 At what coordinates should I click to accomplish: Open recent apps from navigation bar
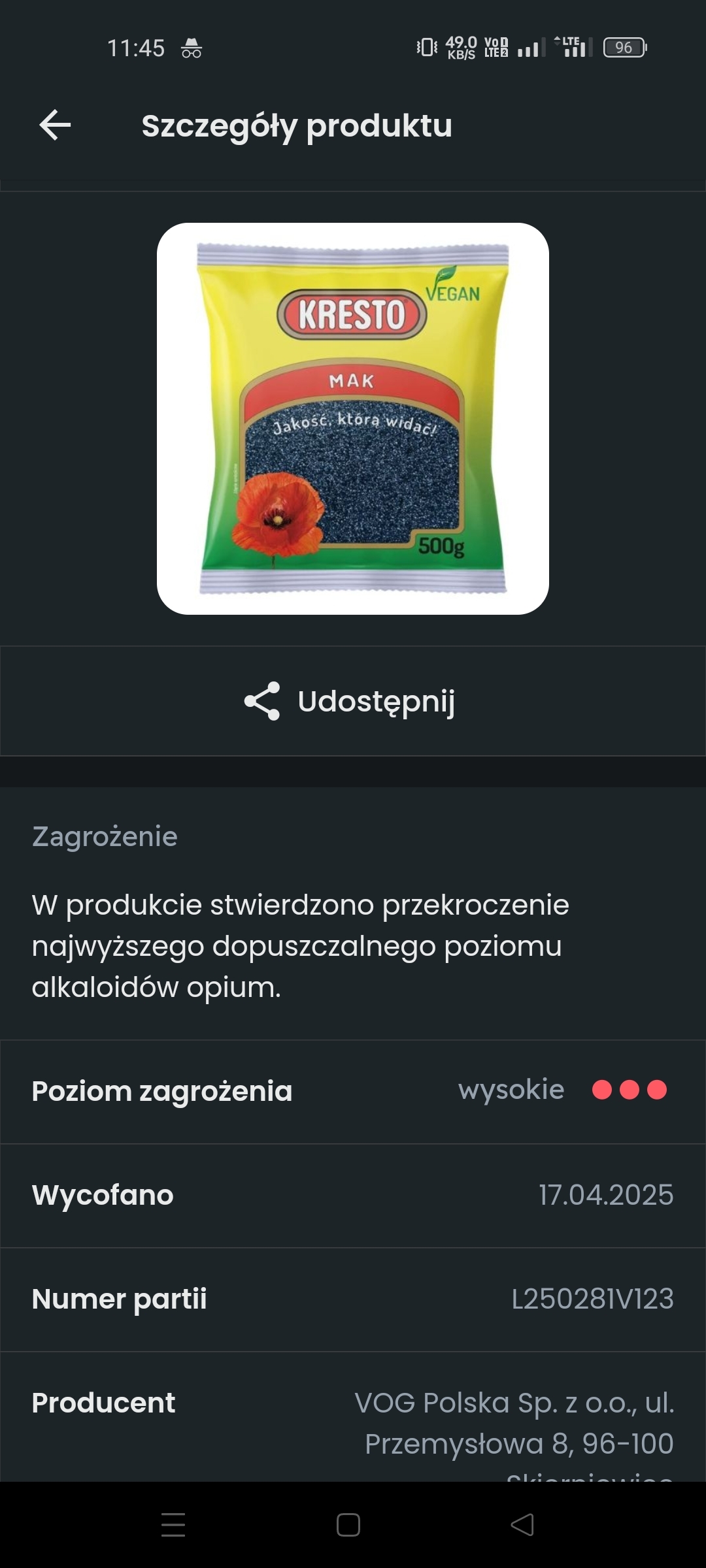[173, 1525]
